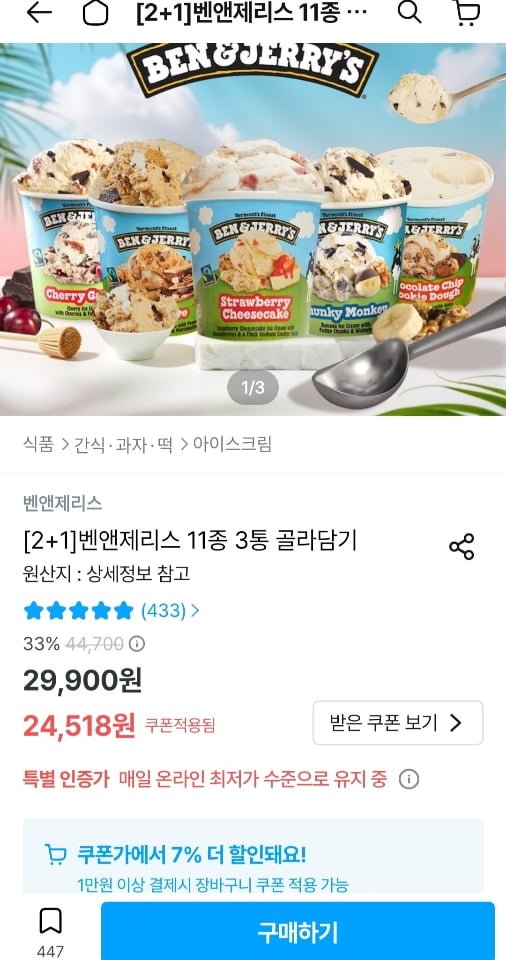
Task: Open the 433 reviews
Action: 170,610
